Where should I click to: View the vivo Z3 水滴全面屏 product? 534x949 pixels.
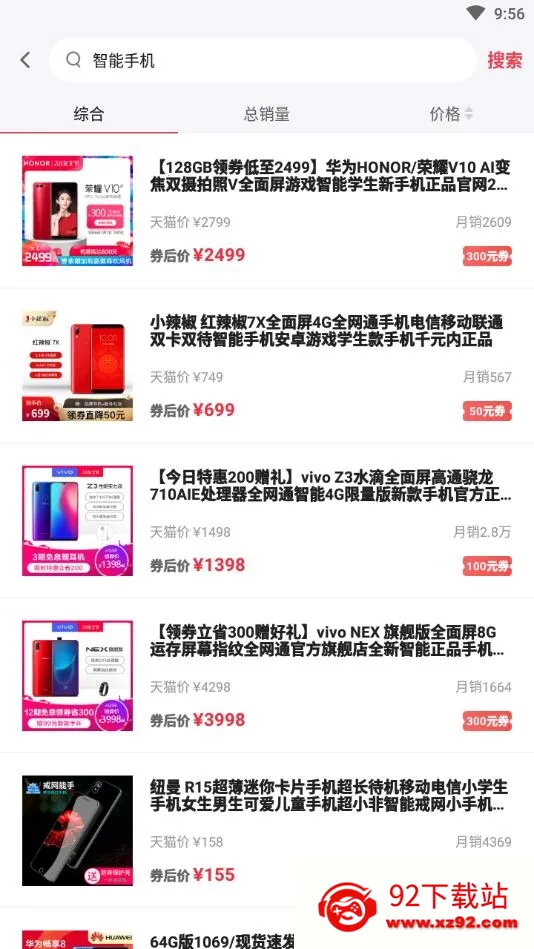click(267, 520)
